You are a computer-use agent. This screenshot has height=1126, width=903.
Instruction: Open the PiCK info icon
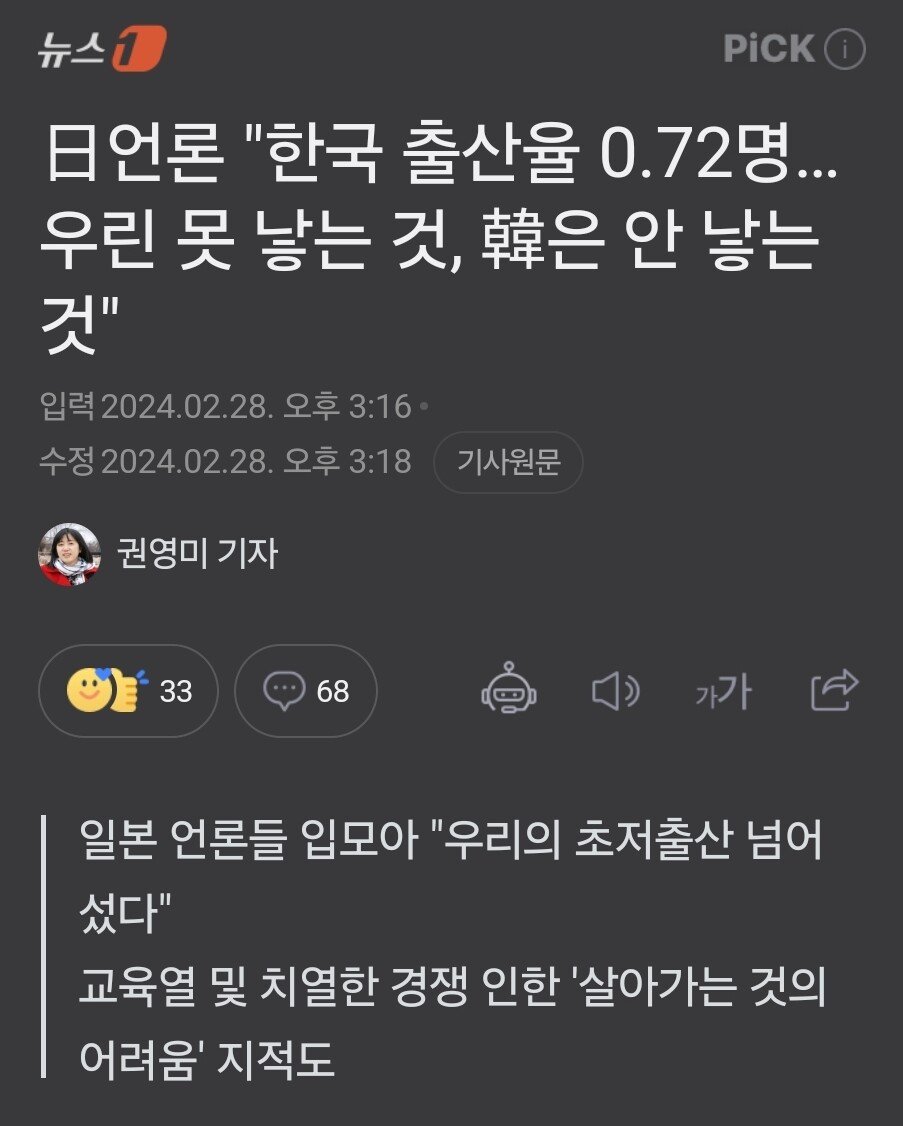[x=845, y=49]
